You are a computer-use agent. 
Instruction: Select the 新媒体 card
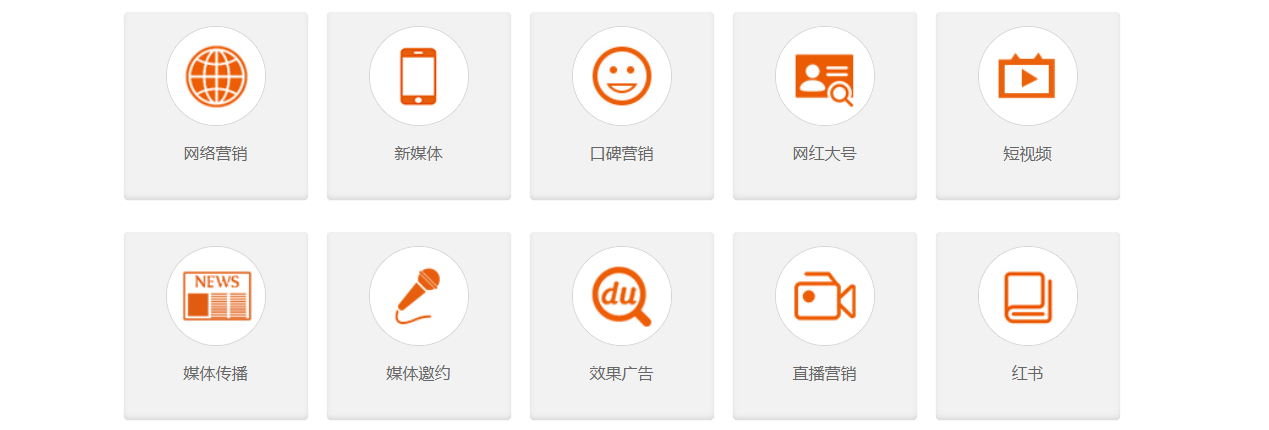[418, 105]
